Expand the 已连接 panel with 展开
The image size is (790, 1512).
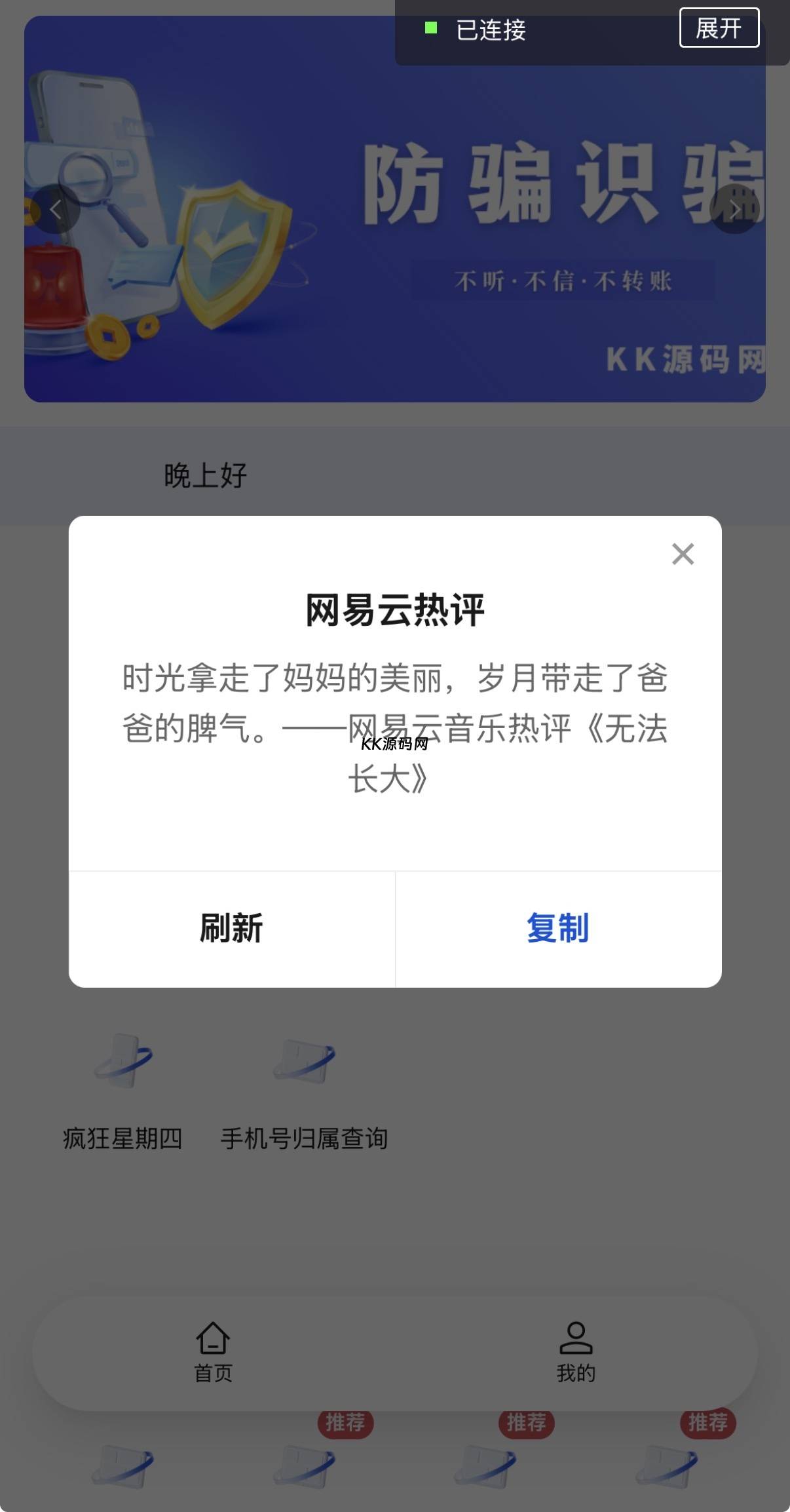719,28
